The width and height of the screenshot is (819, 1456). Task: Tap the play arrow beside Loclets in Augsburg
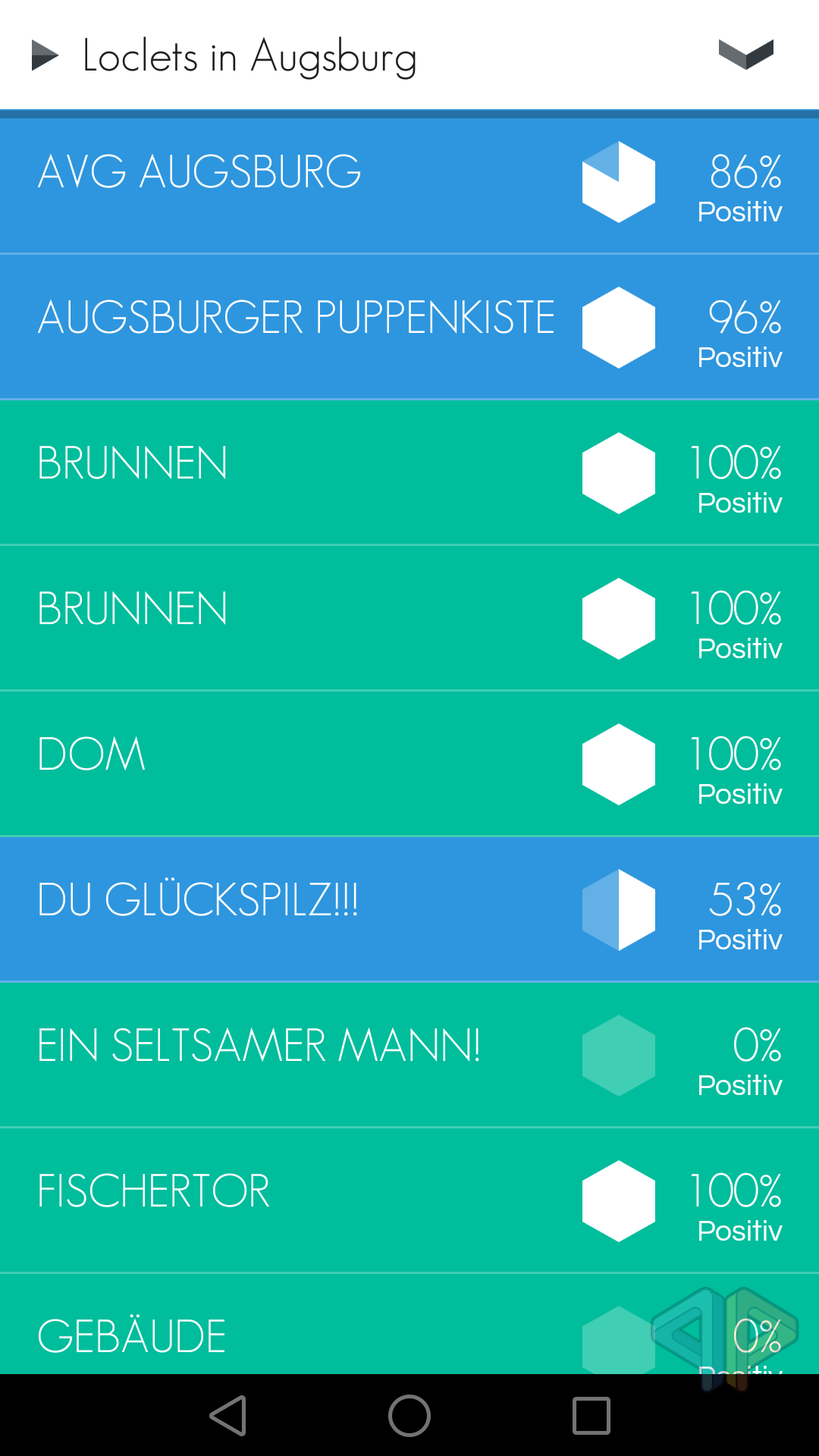[x=45, y=55]
